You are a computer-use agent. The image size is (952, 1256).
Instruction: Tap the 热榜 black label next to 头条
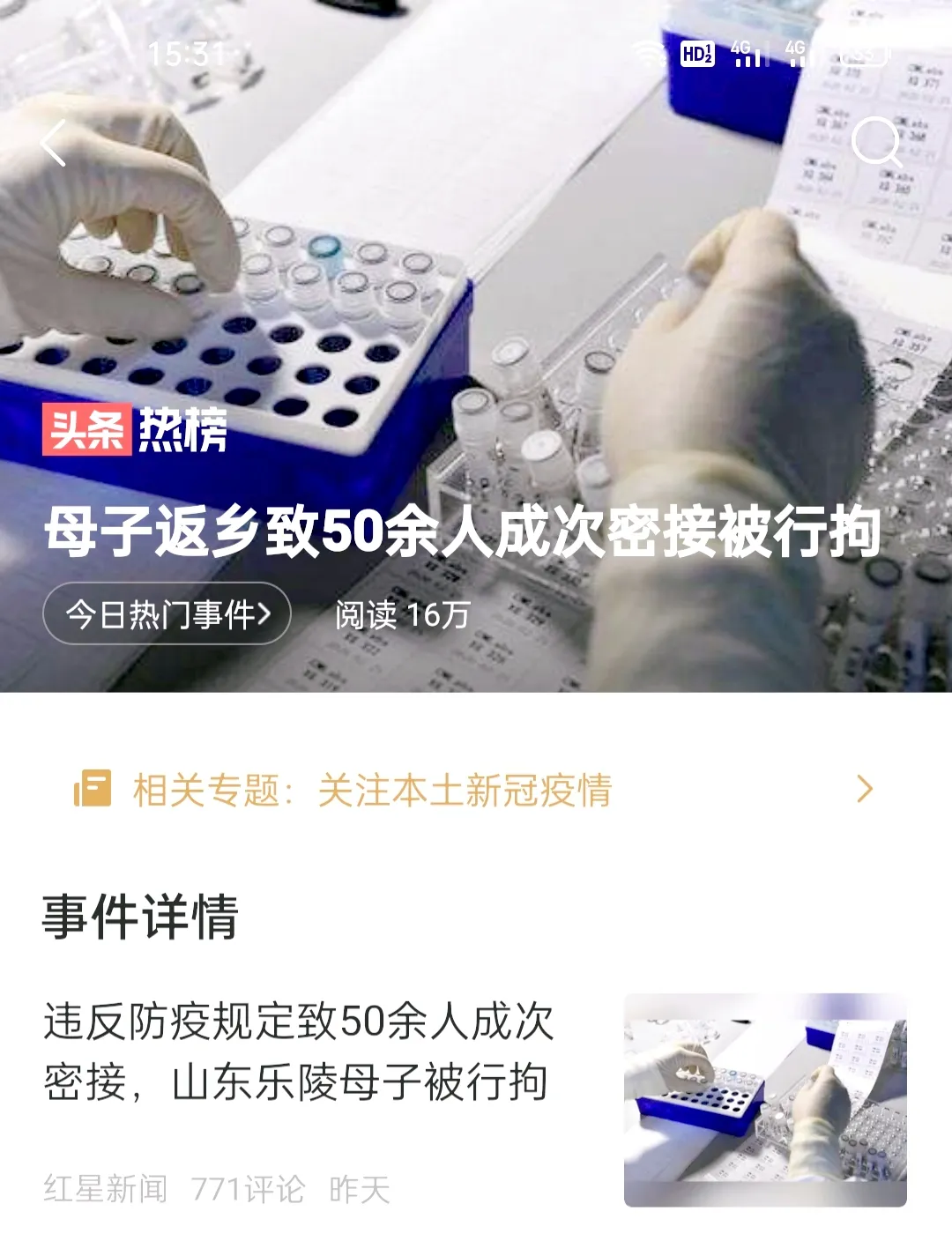coord(183,431)
